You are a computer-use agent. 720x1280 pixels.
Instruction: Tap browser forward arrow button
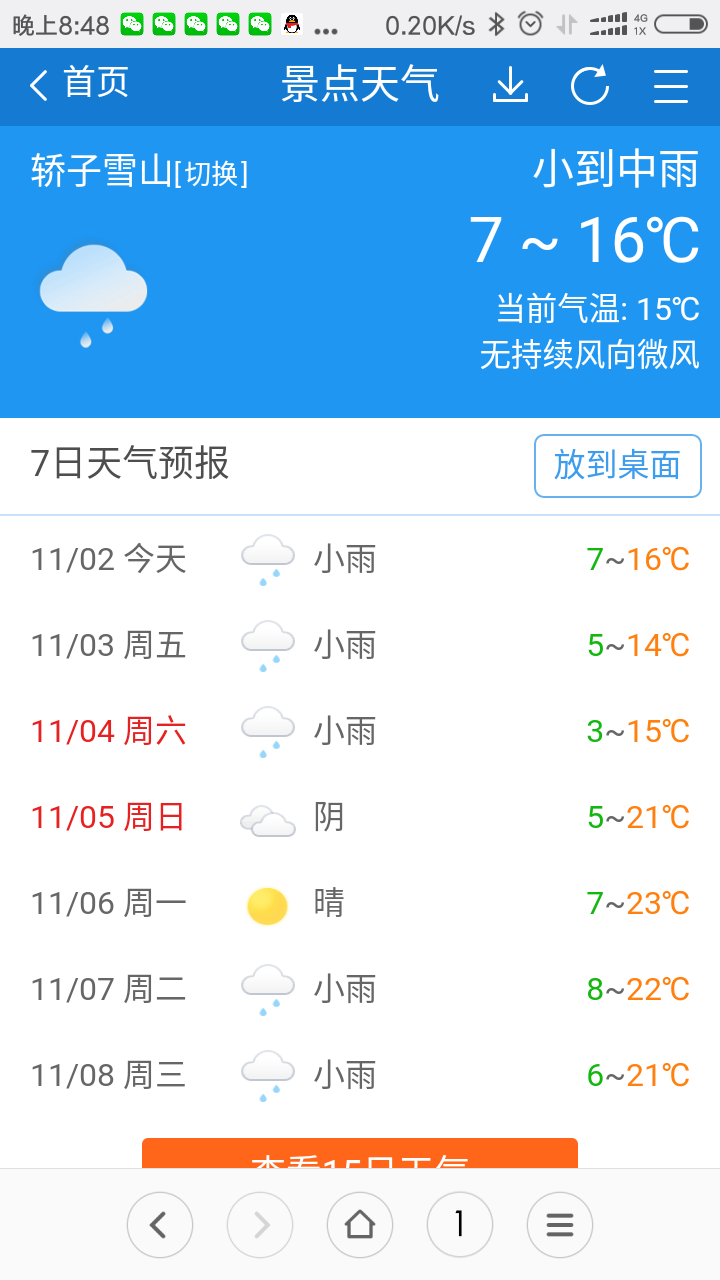[260, 1224]
